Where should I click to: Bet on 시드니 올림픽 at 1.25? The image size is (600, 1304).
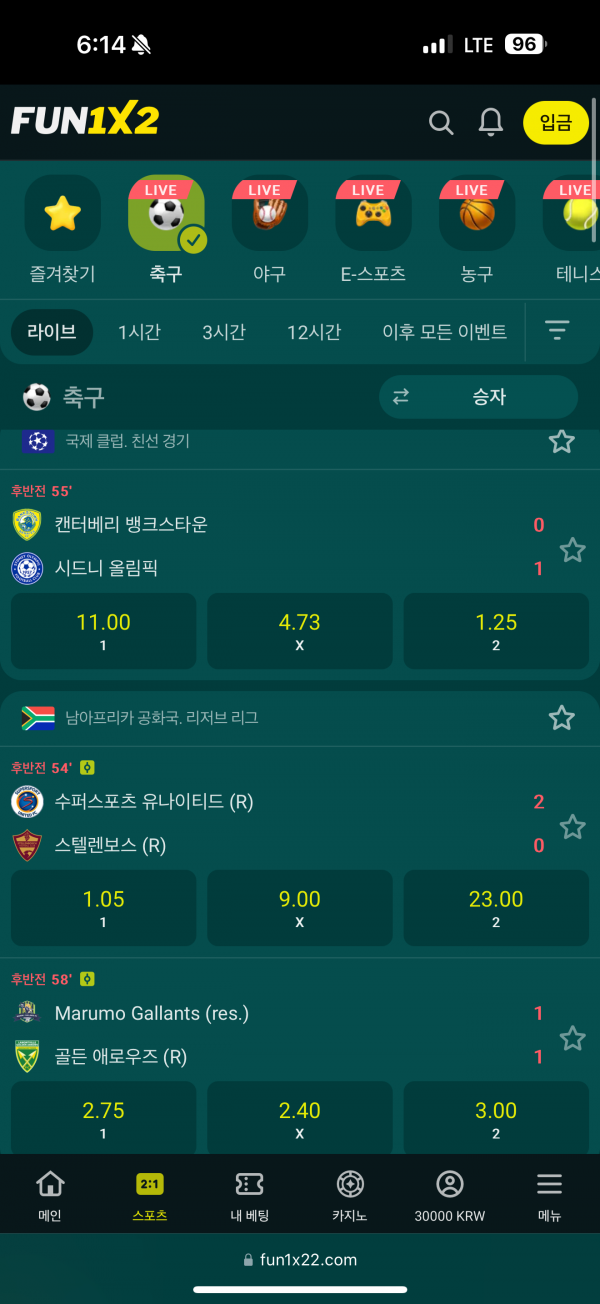(496, 630)
